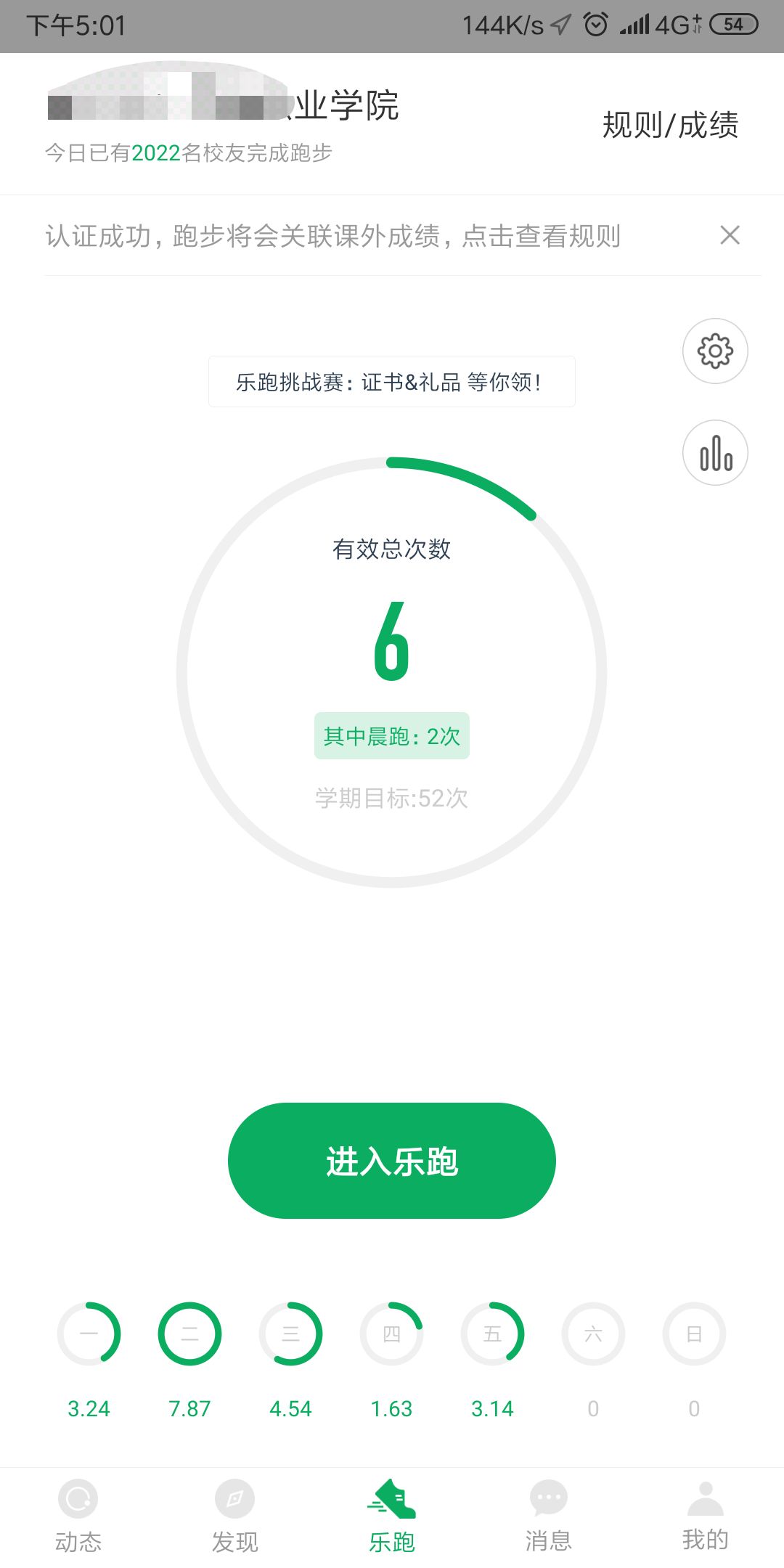This screenshot has height=1568, width=784.
Task: Tap the 进入乐跑 button
Action: pyautogui.click(x=392, y=1161)
